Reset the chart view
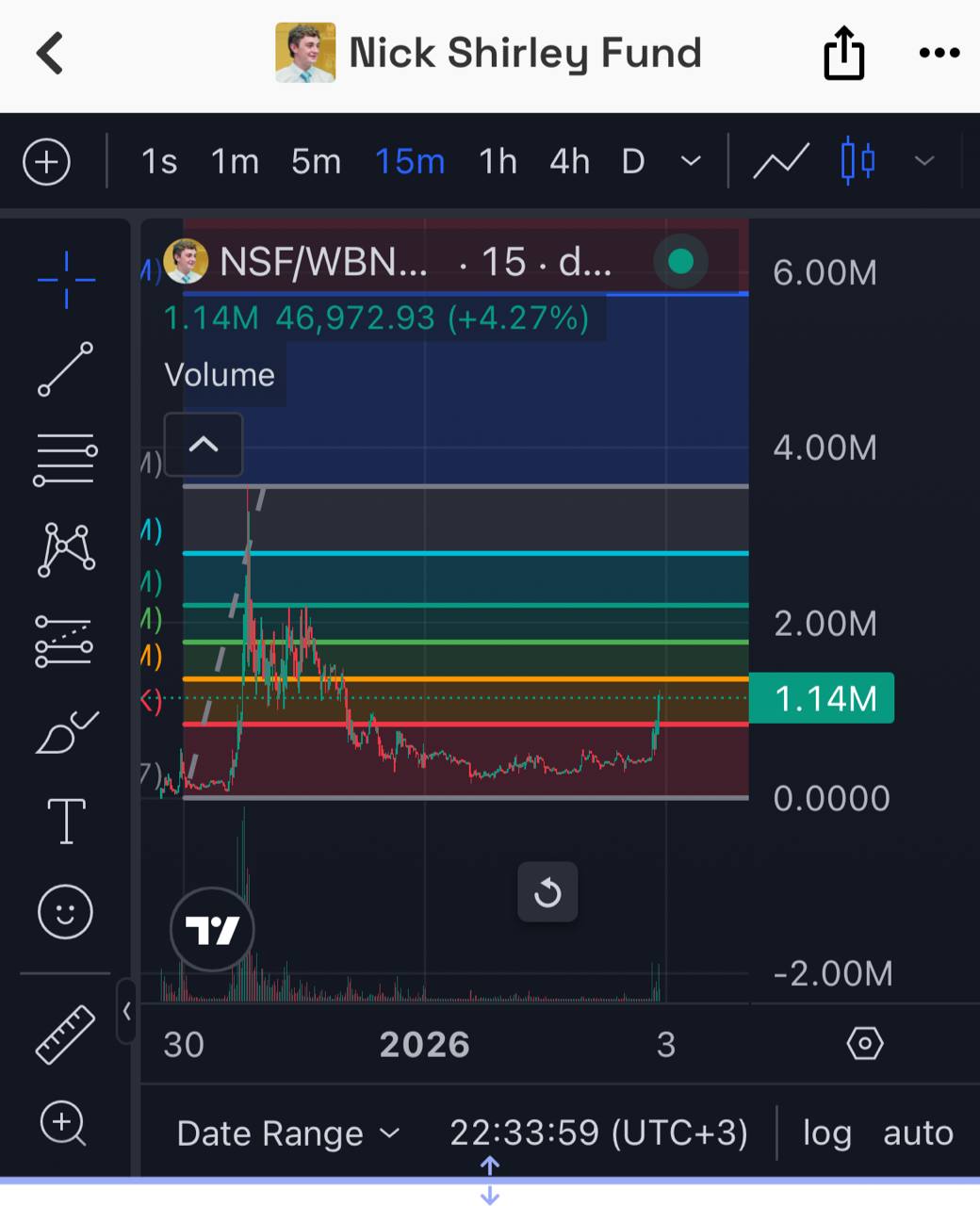 coord(547,892)
